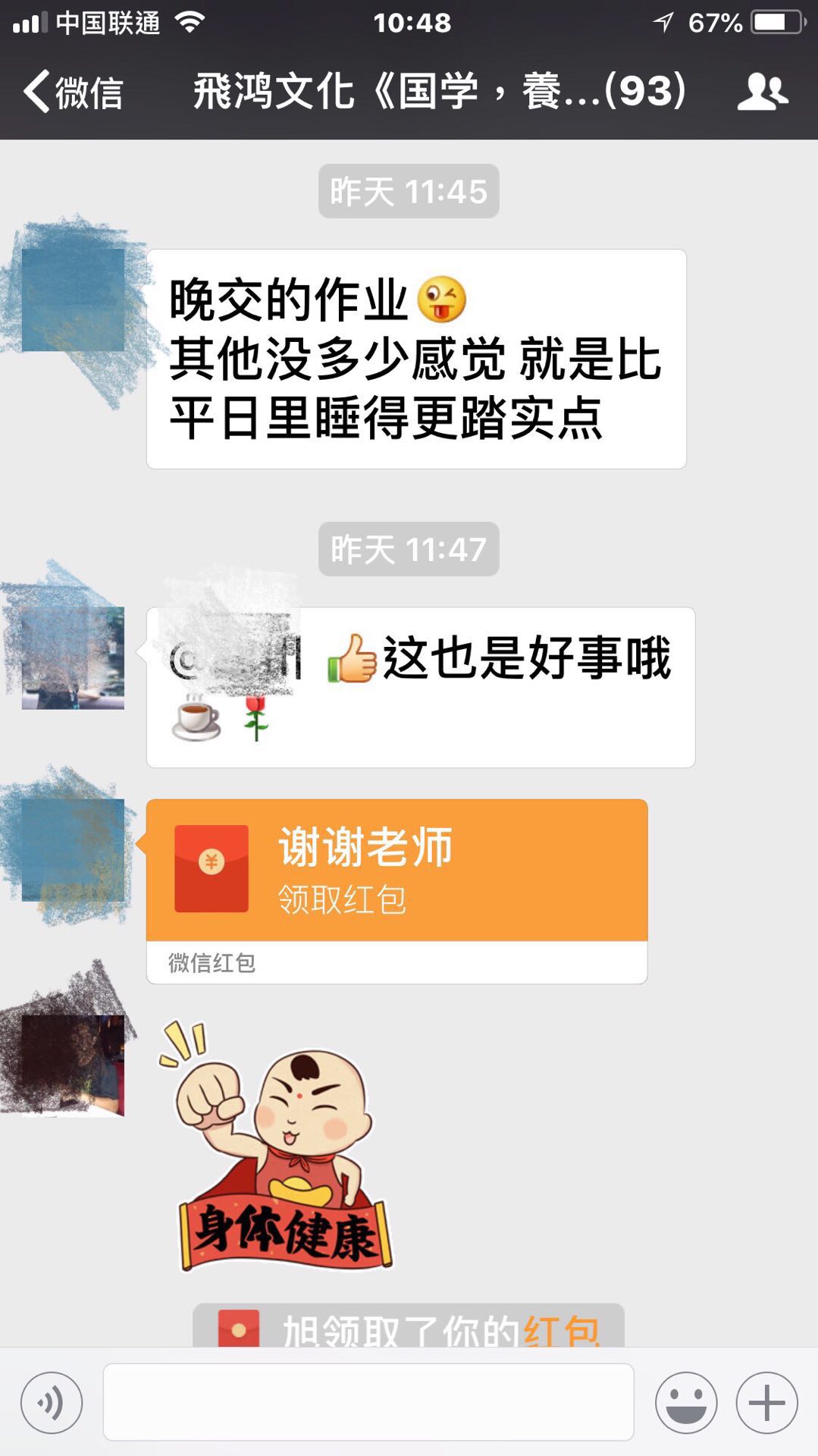Open avatar of 这也是好事哦 message sender
This screenshot has height=1456, width=818.
coord(73,657)
